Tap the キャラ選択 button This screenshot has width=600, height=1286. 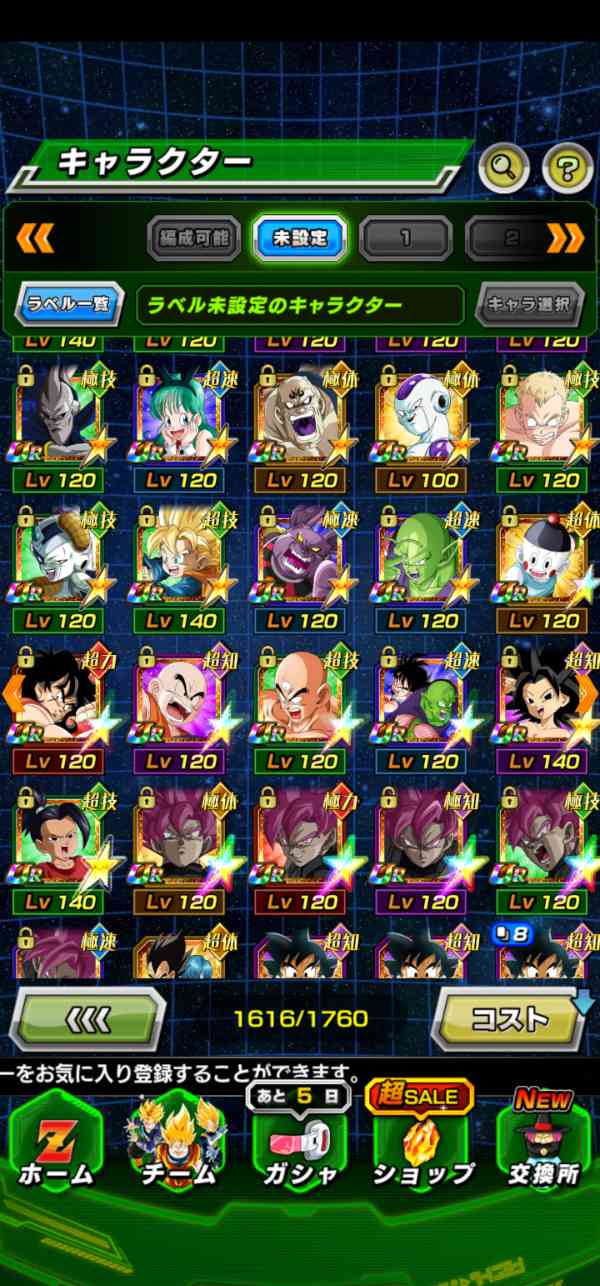(x=530, y=305)
